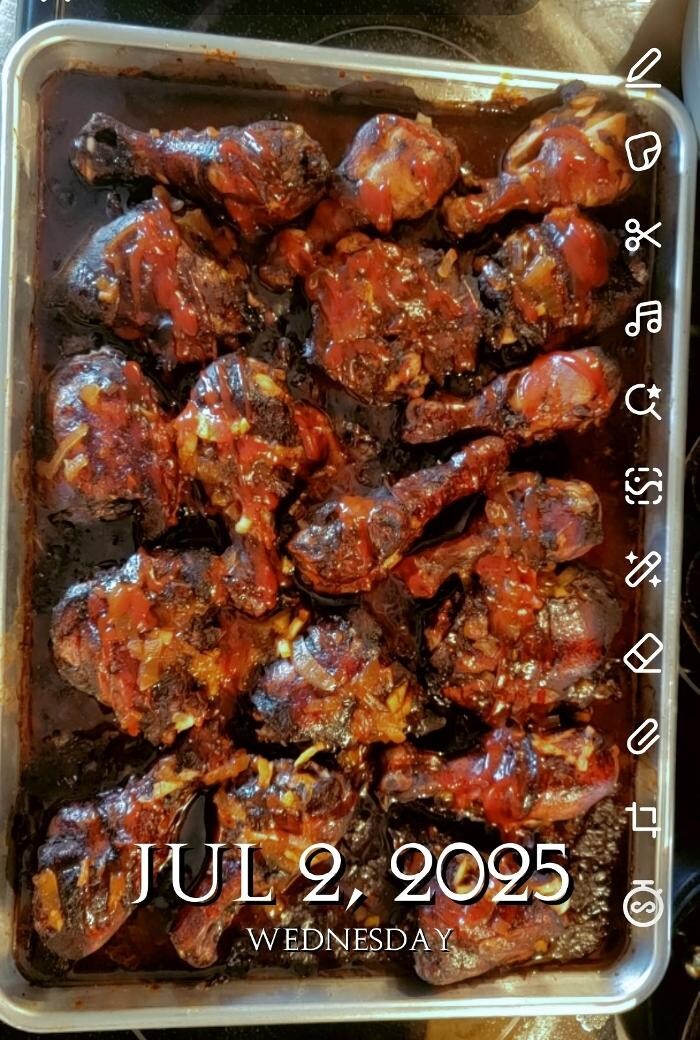Add music to the snap
Screen dimensions: 700x1040
643,318
